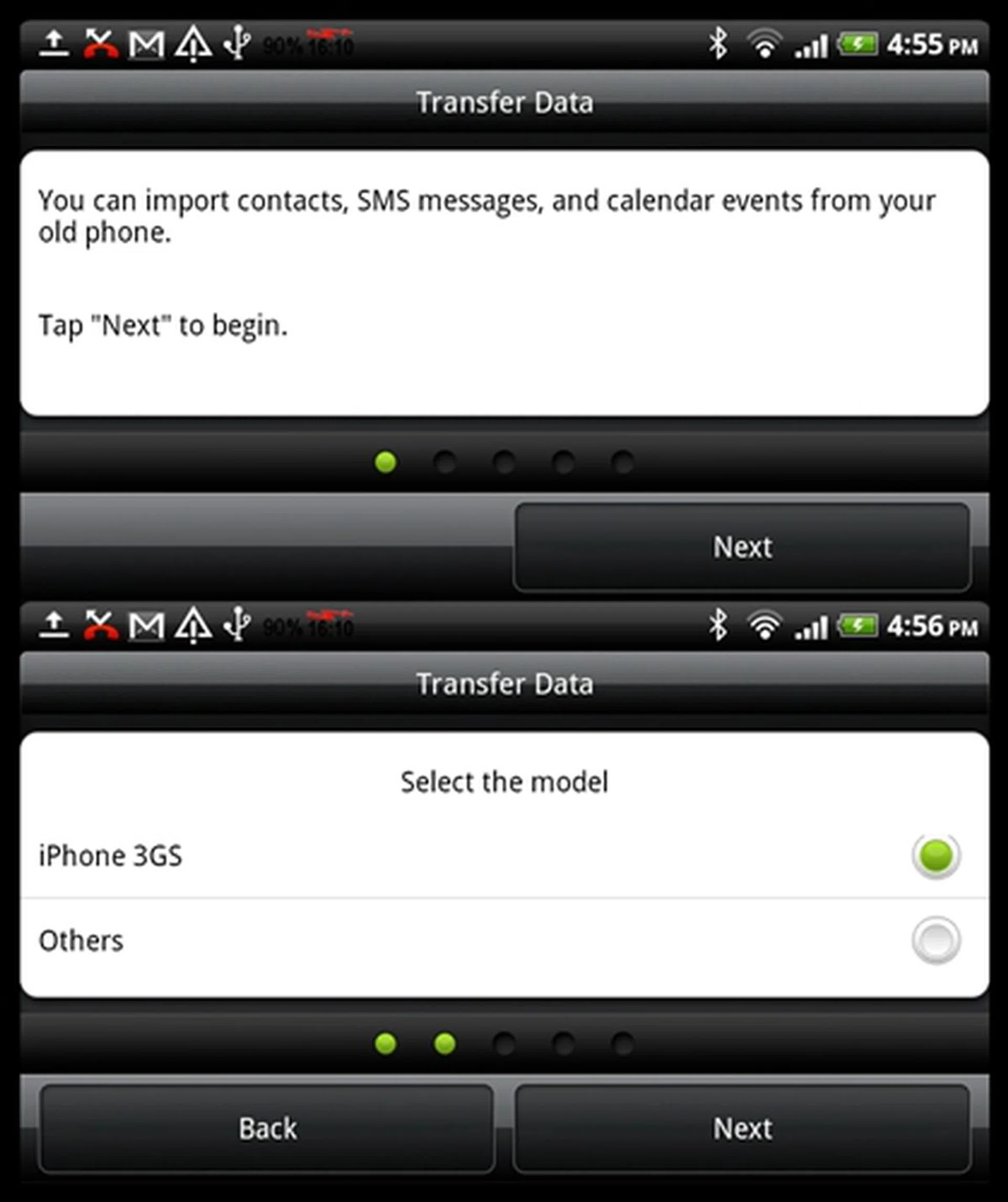Tap Next below the import intro text
This screenshot has height=1202, width=1008.
(x=742, y=546)
